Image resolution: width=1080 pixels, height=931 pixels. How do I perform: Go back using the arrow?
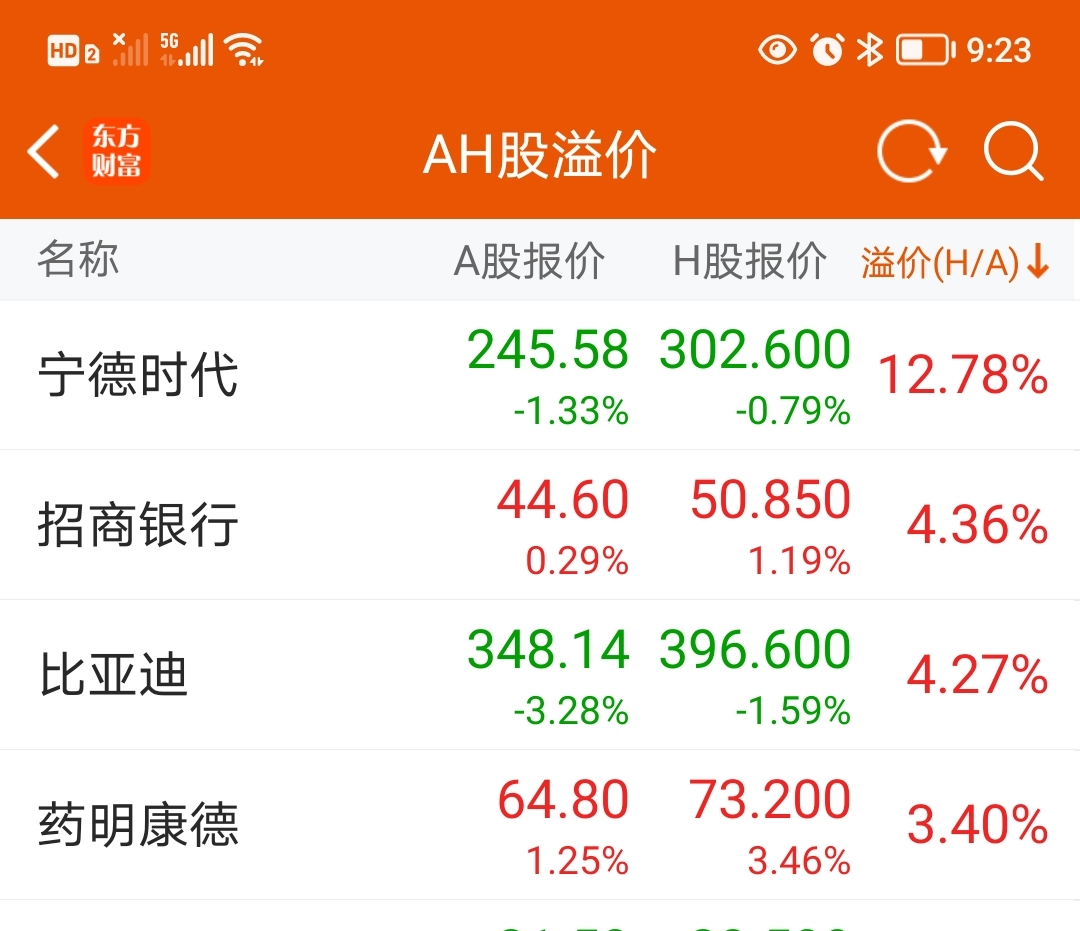44,153
